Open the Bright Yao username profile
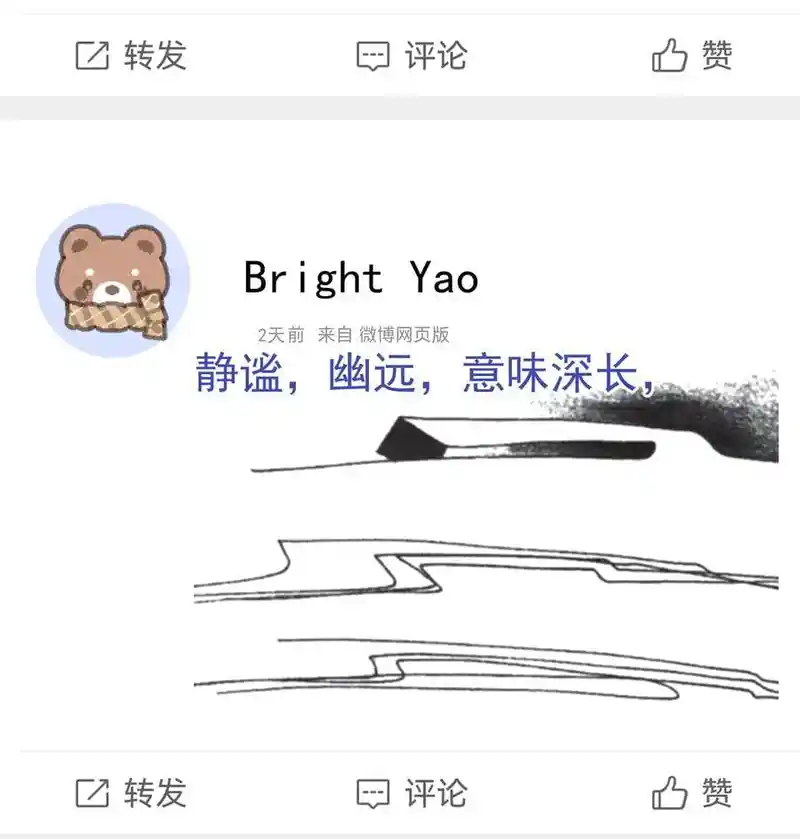The width and height of the screenshot is (800, 839). [x=361, y=278]
